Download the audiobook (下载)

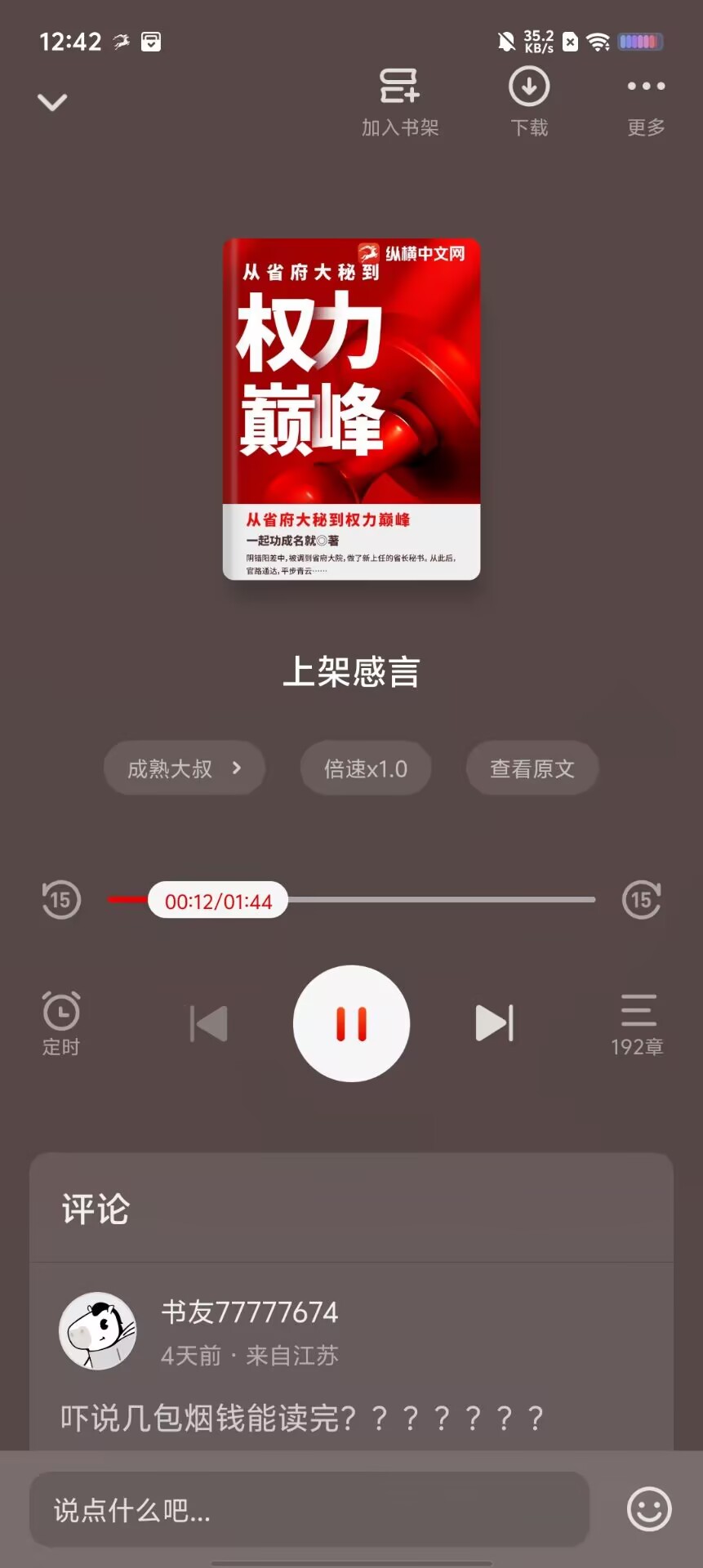tap(529, 102)
